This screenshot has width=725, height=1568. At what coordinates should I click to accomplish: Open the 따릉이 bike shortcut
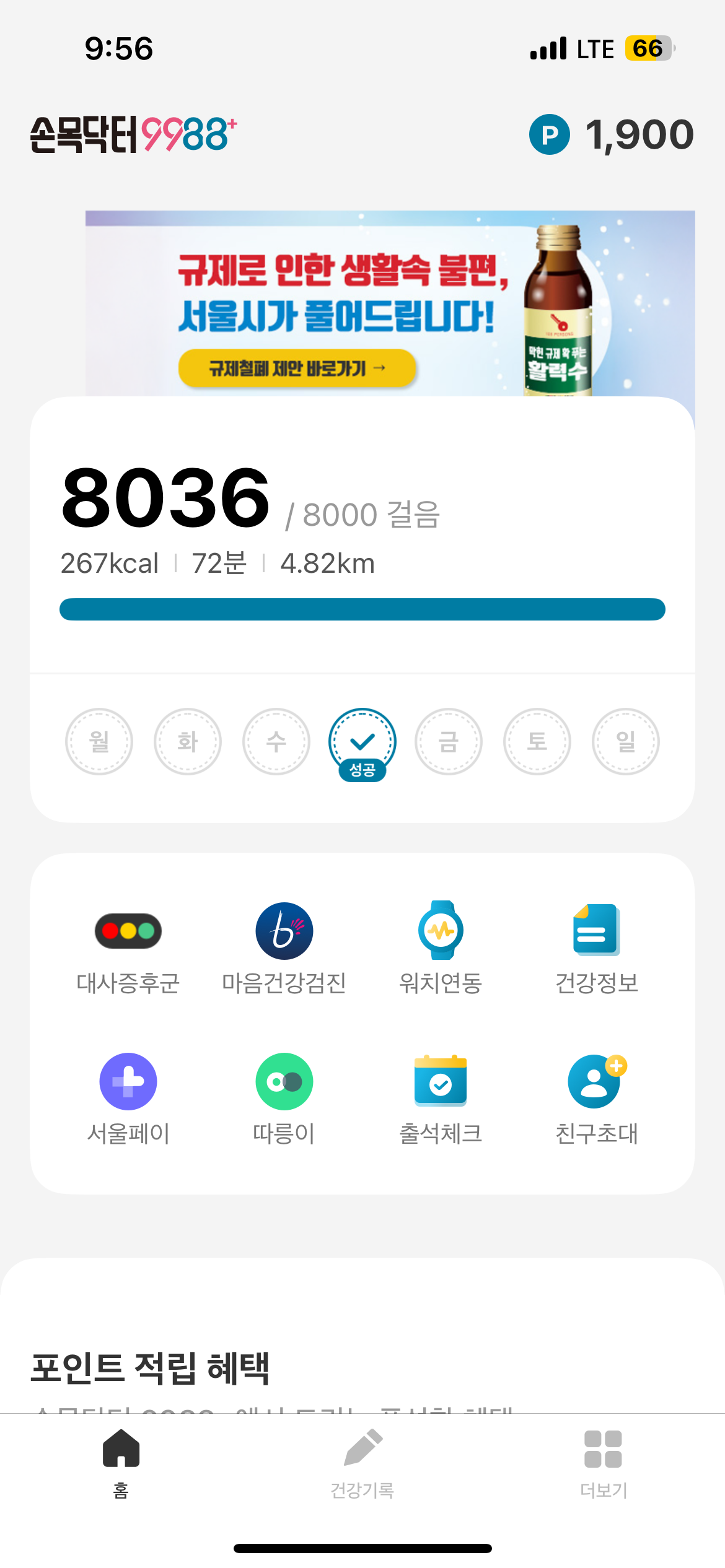point(284,1099)
